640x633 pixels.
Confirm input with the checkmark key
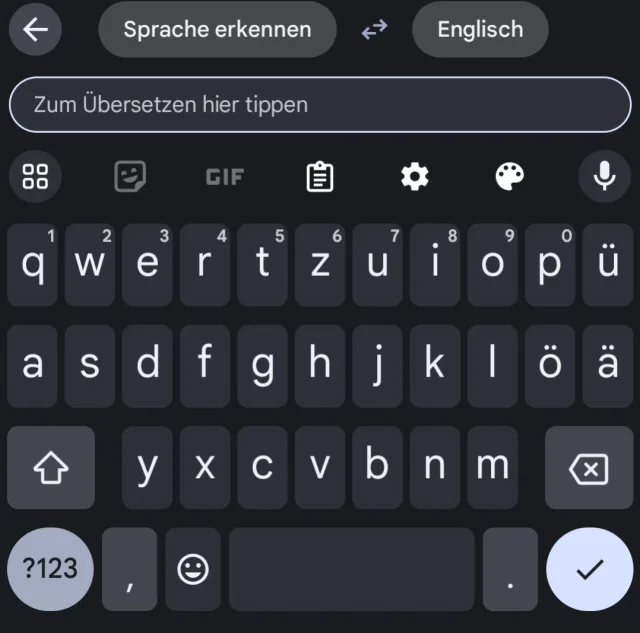coord(589,569)
